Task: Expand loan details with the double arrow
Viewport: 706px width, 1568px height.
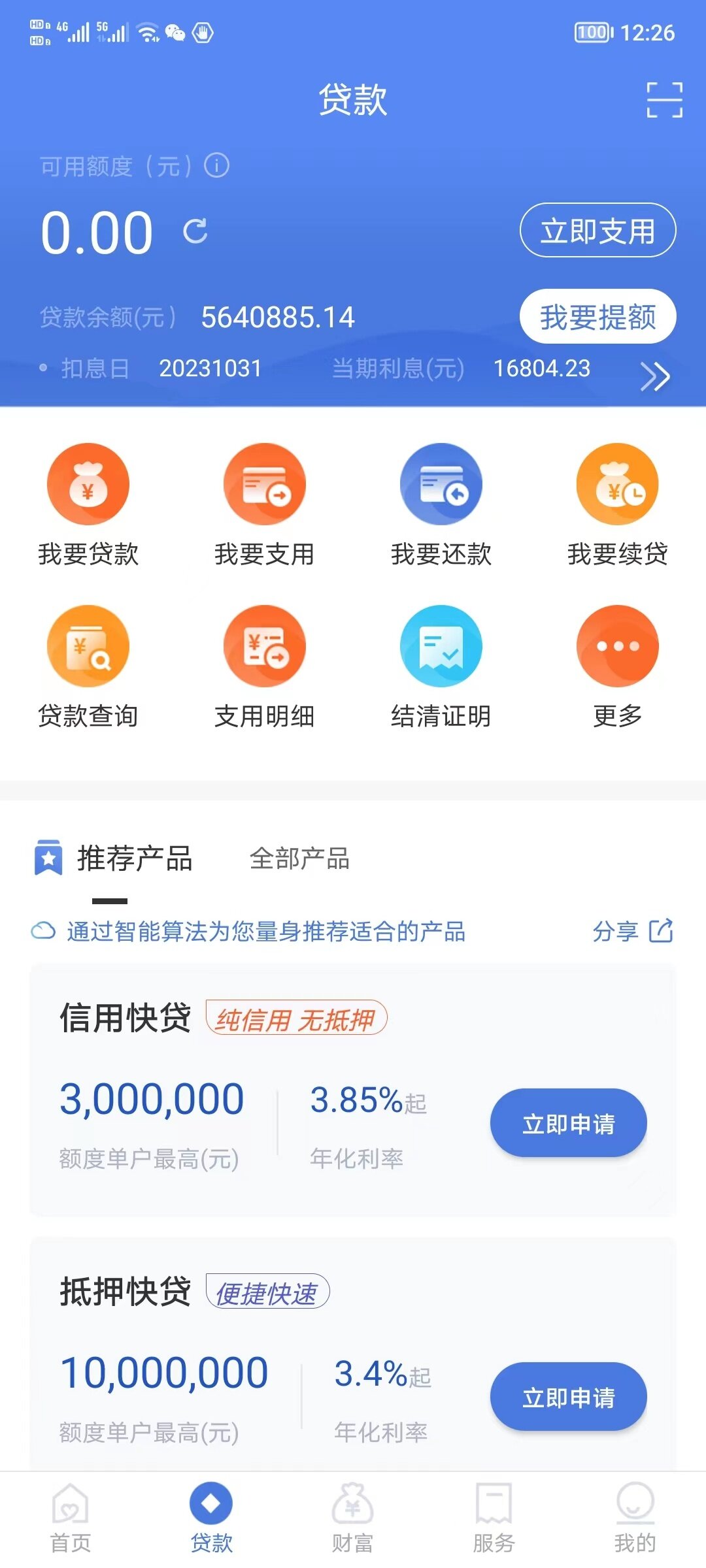Action: 654,376
